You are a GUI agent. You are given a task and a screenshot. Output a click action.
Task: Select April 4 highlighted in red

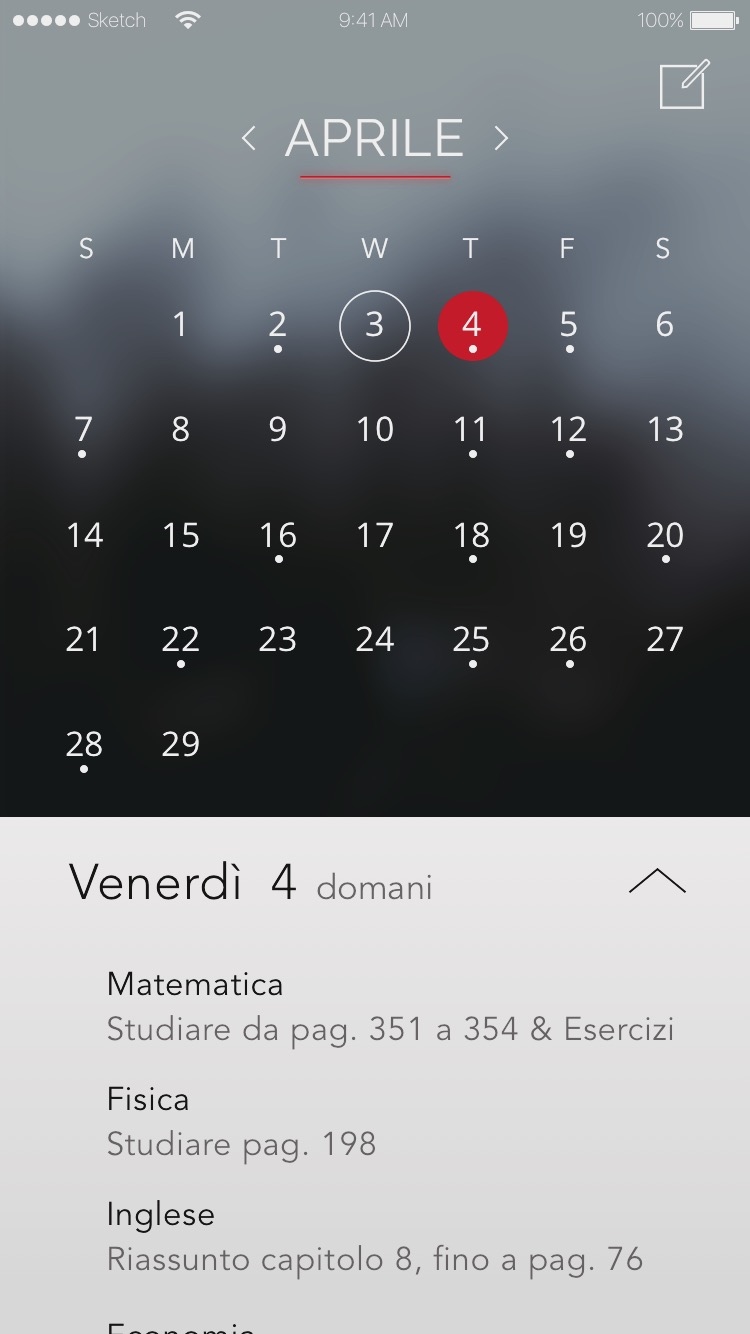point(472,325)
